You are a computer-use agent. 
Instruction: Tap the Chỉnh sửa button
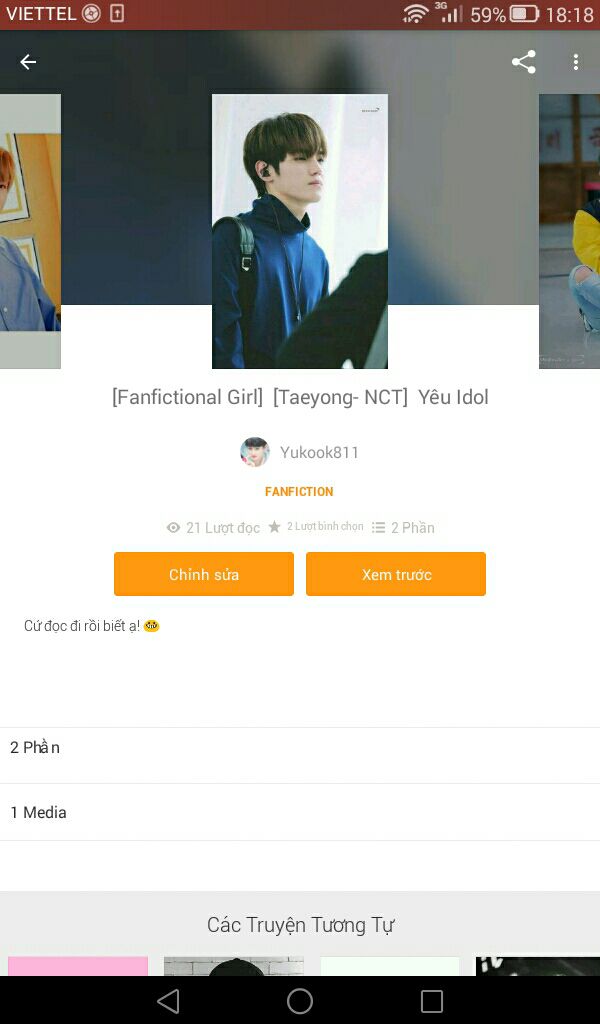[x=204, y=574]
